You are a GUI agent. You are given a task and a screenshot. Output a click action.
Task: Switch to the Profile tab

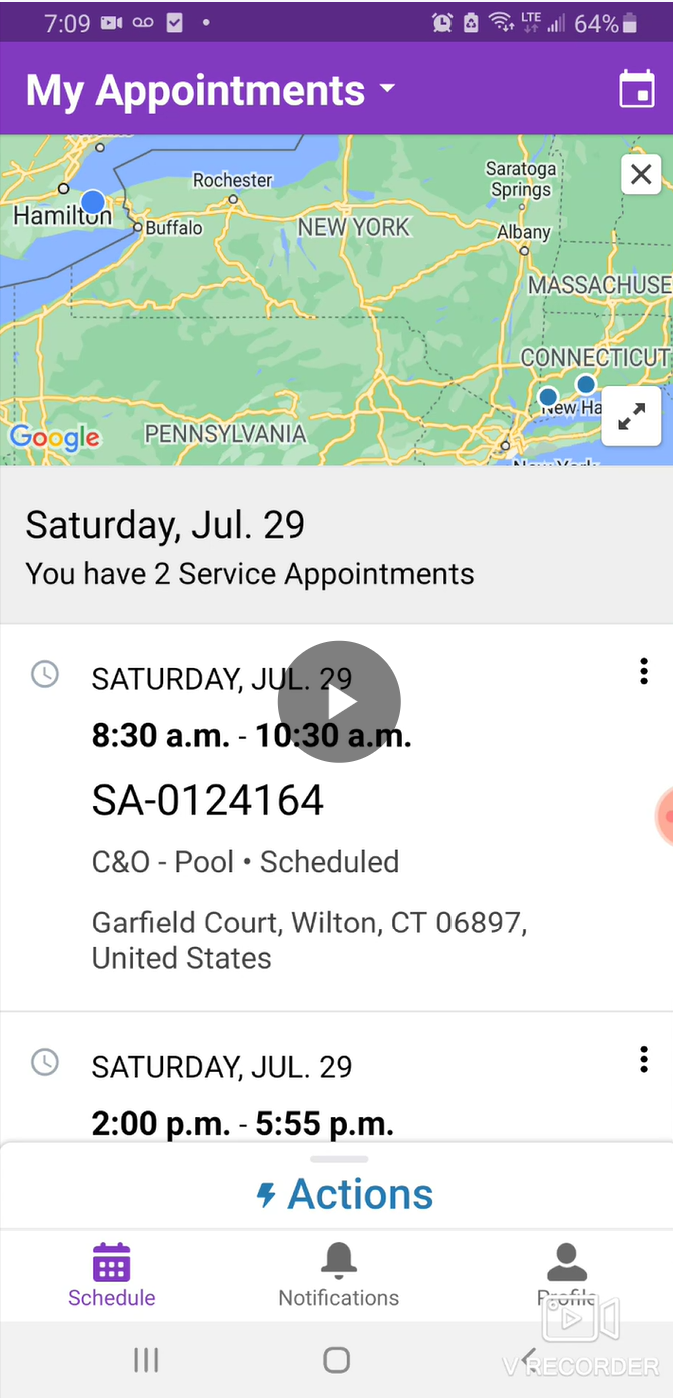(566, 1275)
